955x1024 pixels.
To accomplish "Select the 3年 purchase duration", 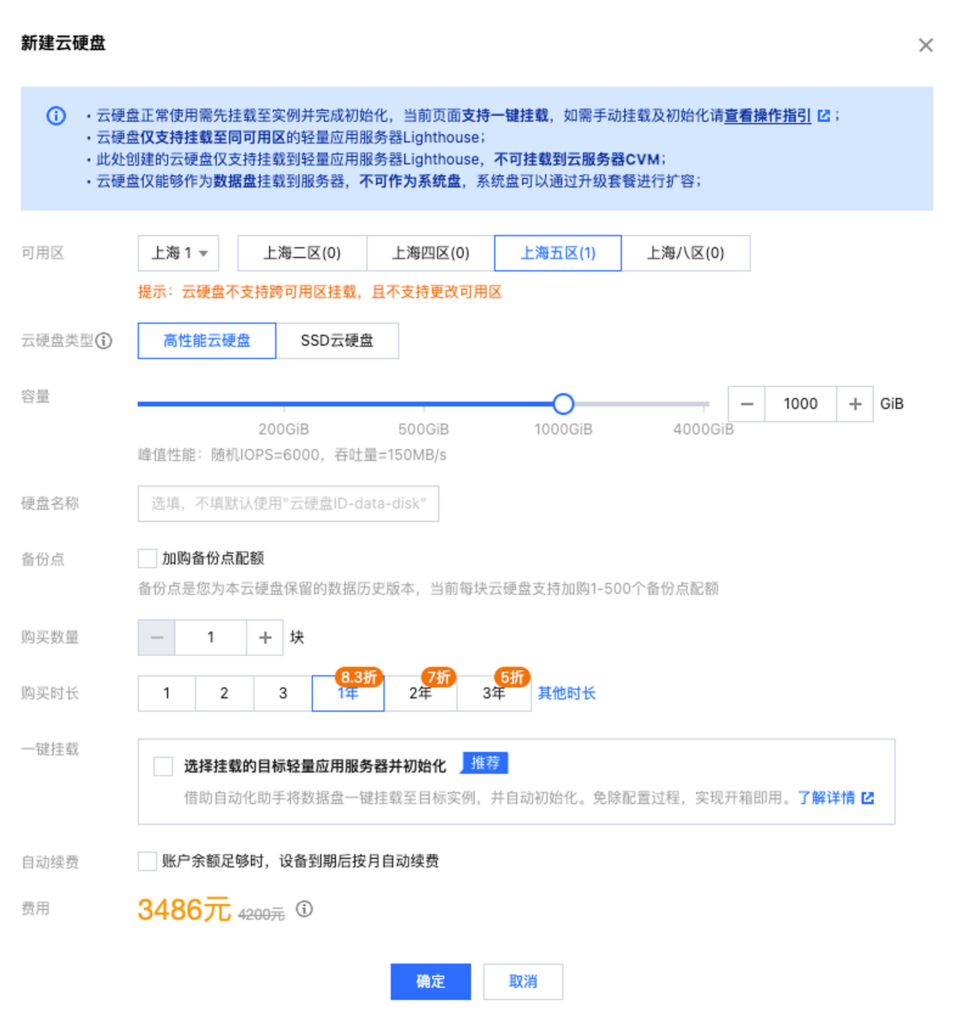I will click(494, 693).
